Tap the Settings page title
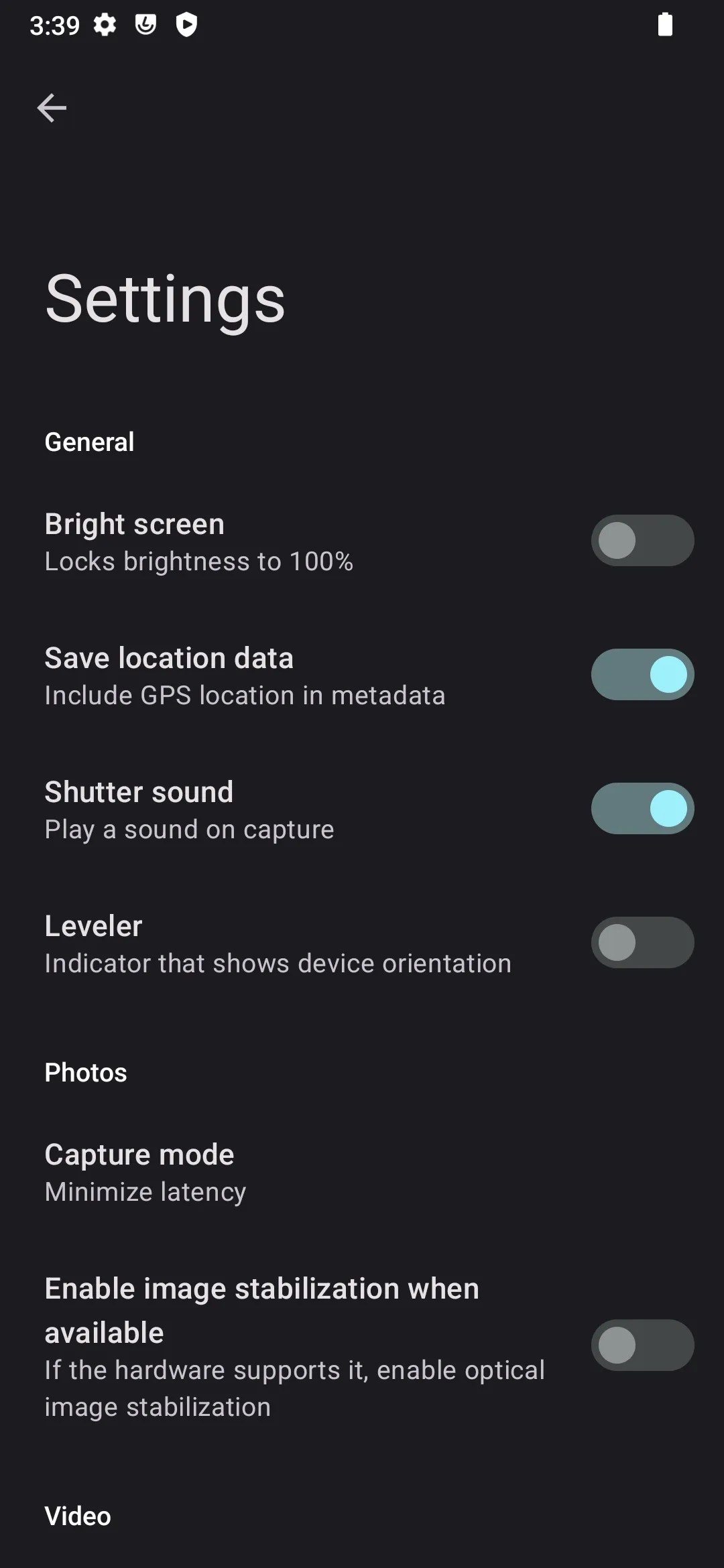724x1568 pixels. pos(164,298)
